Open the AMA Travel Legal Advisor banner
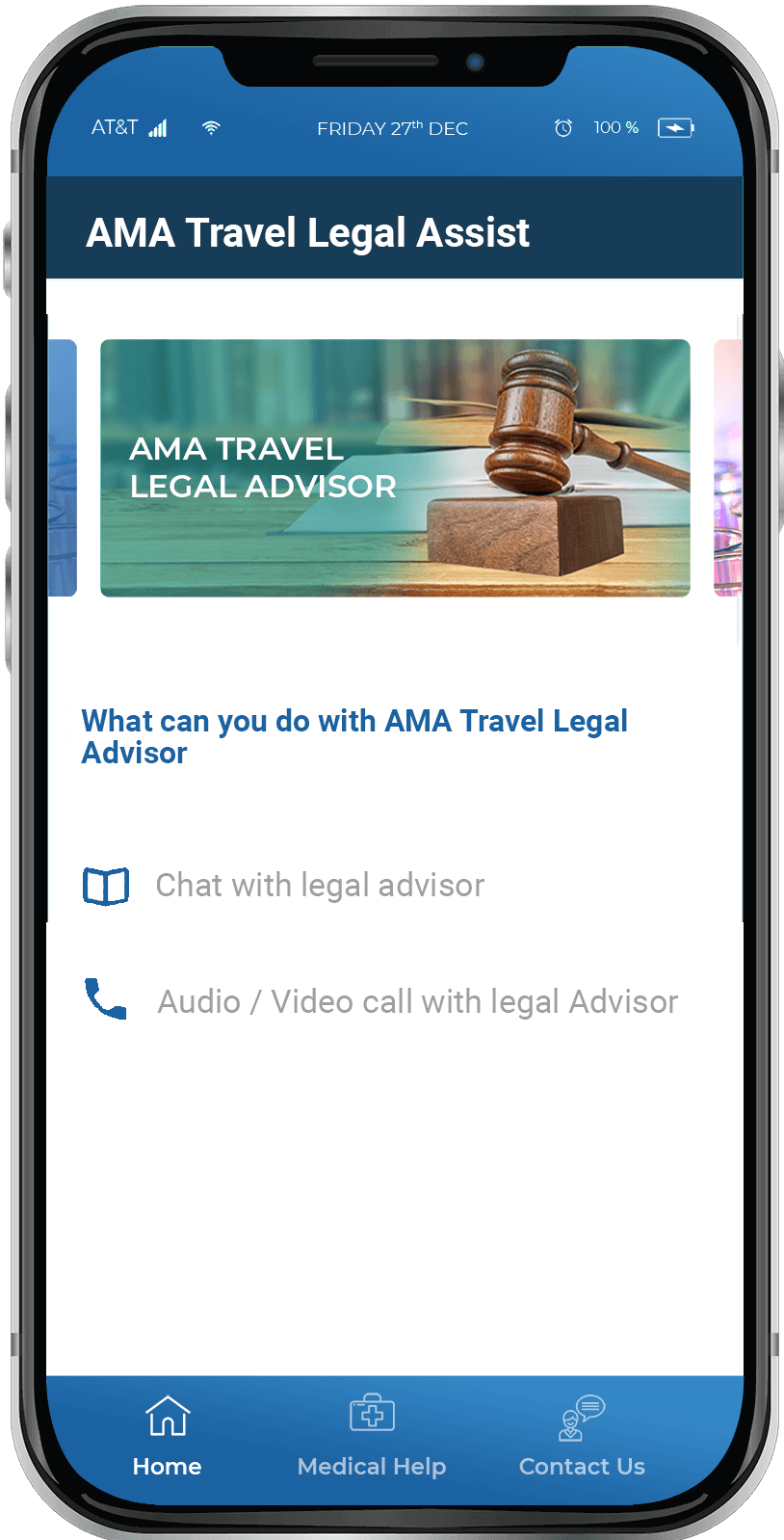 click(x=395, y=468)
